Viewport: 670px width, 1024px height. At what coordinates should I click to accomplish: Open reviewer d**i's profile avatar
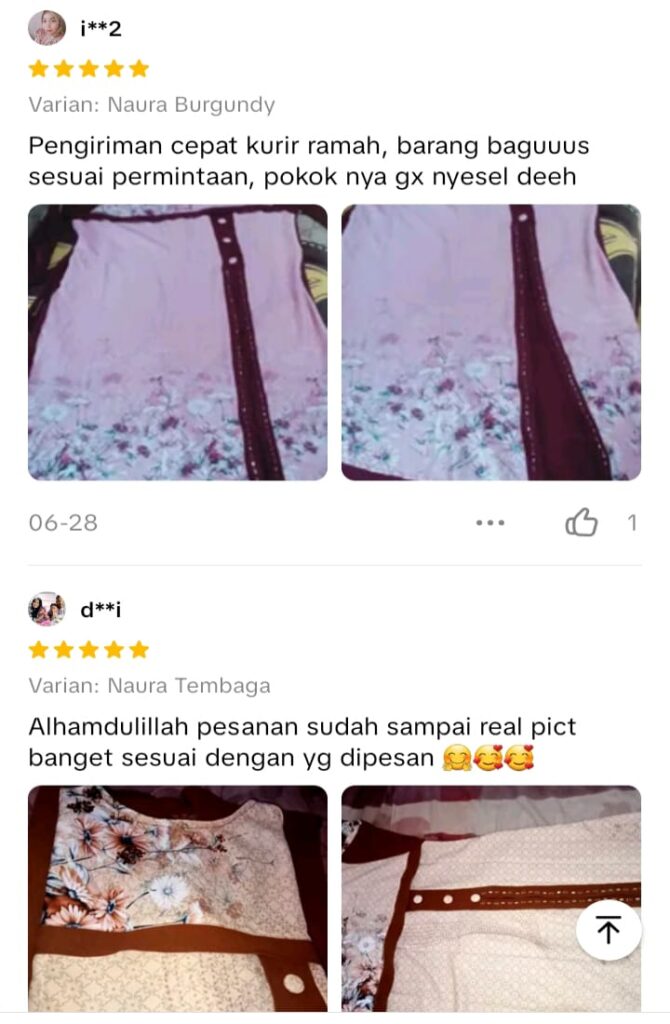tap(46, 609)
